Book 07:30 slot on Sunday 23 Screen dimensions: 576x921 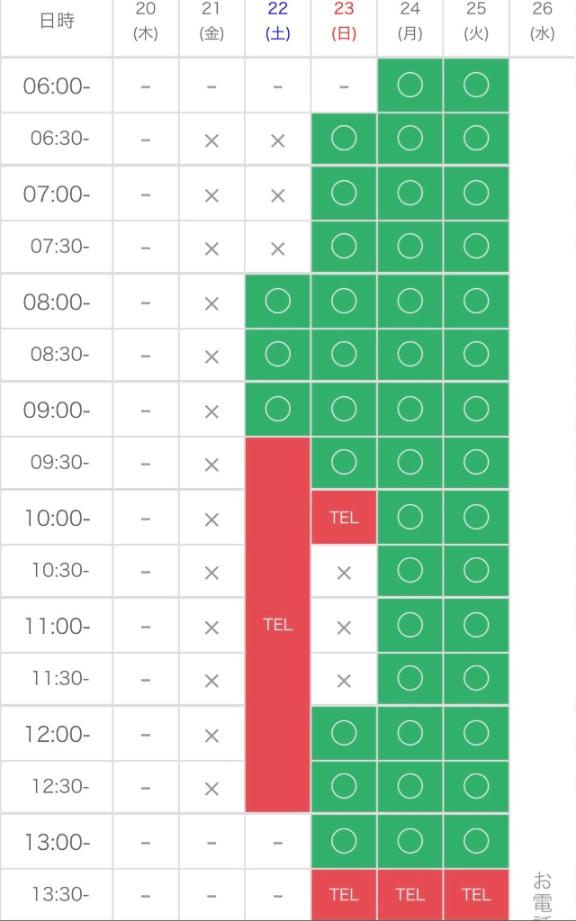(343, 247)
